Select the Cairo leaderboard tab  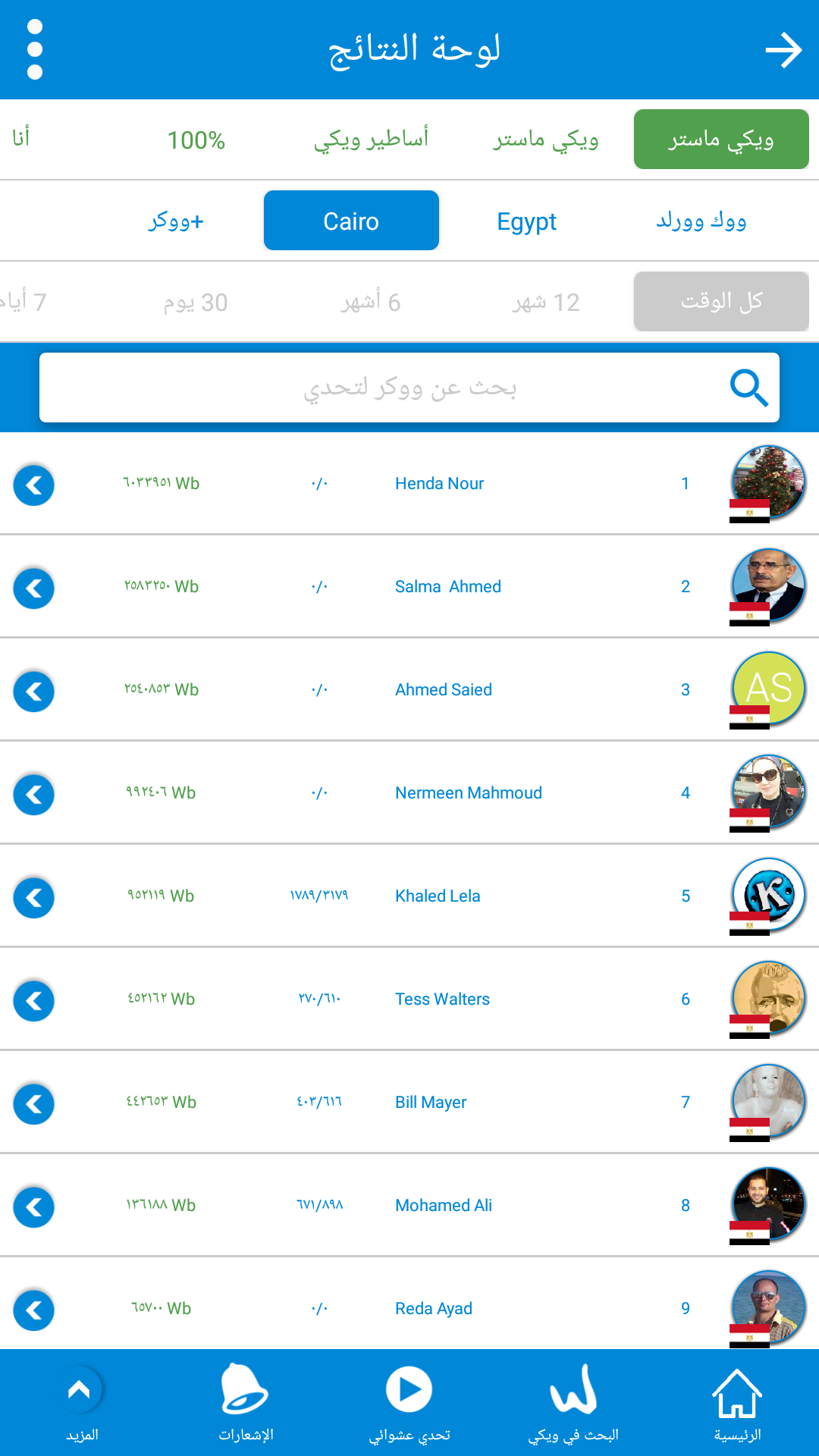click(x=351, y=220)
